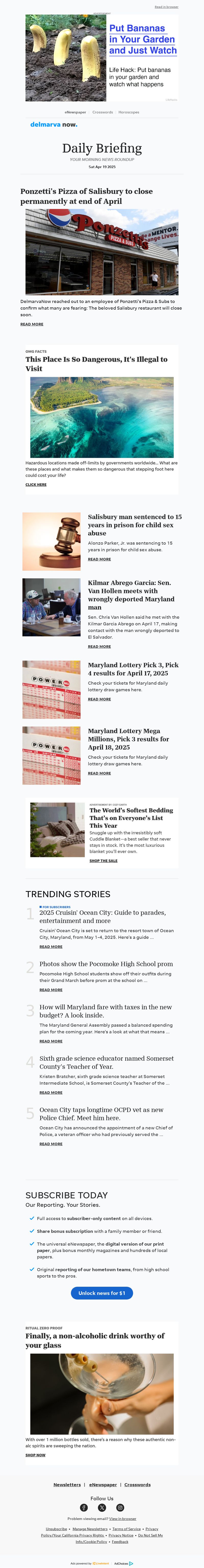
Task: Tap Click Here under the dangerous places story
Action: pyautogui.click(x=36, y=485)
